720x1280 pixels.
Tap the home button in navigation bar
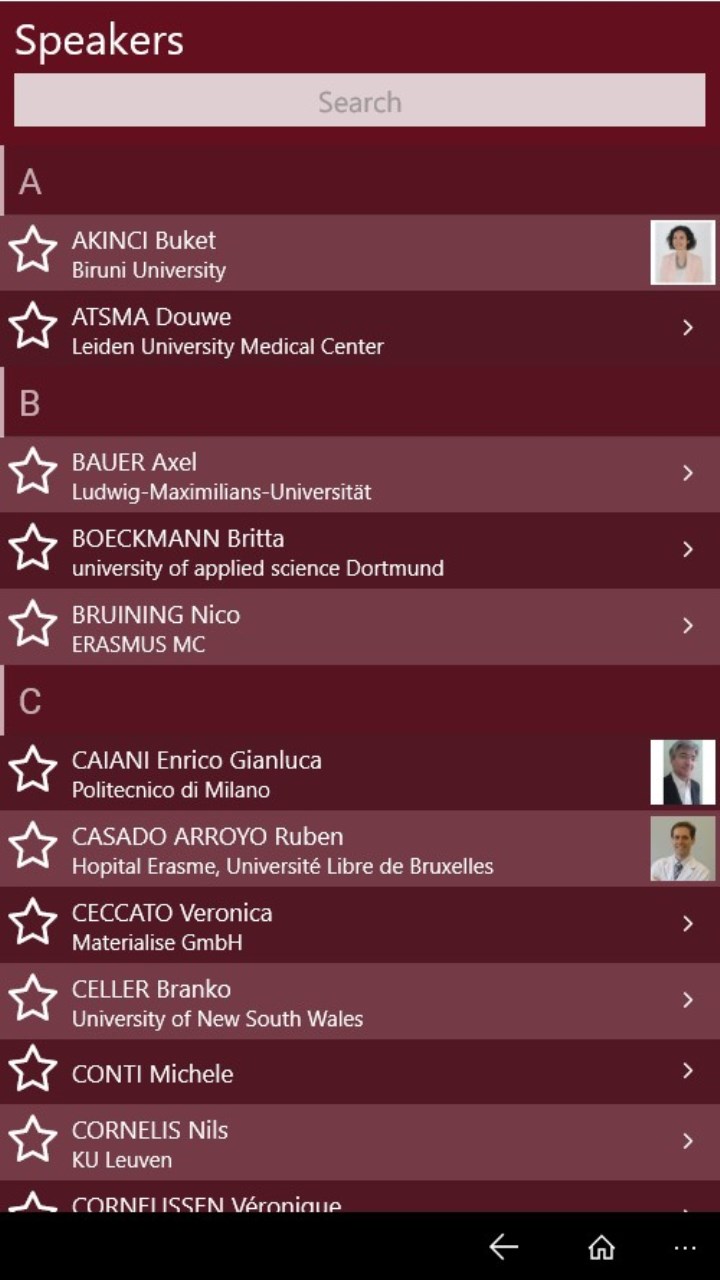(x=601, y=1246)
